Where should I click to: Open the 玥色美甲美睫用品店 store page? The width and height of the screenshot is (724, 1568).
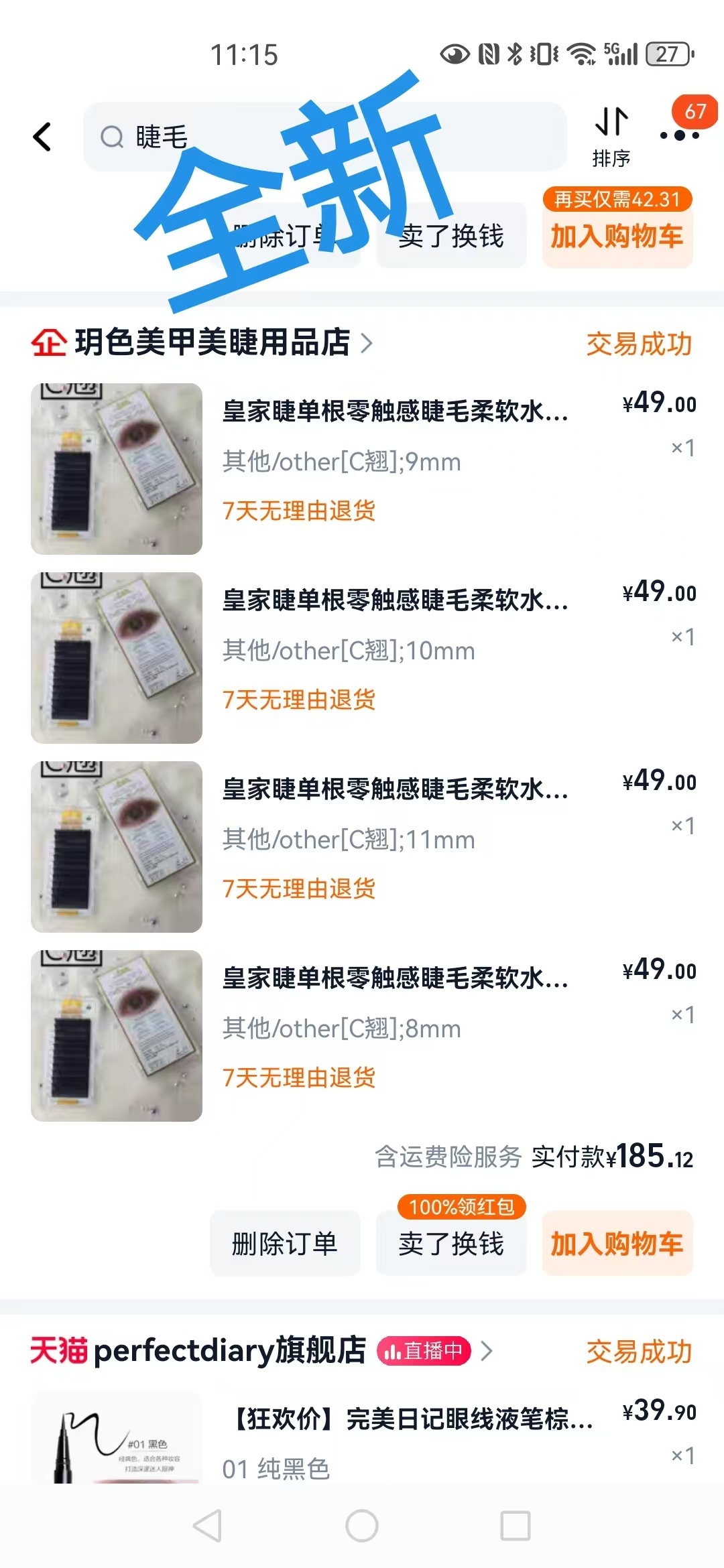click(212, 342)
